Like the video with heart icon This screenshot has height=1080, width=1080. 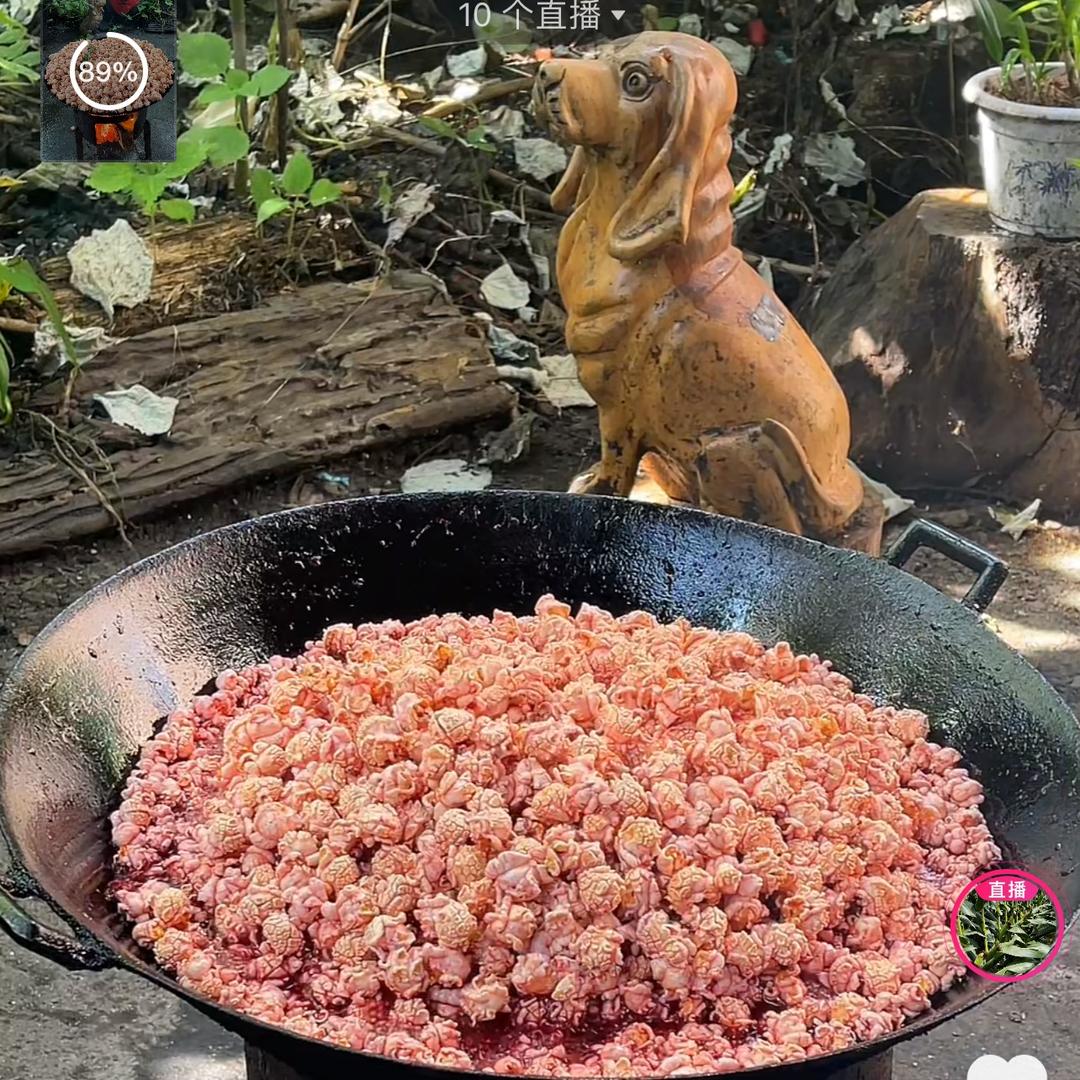pyautogui.click(x=1006, y=1068)
